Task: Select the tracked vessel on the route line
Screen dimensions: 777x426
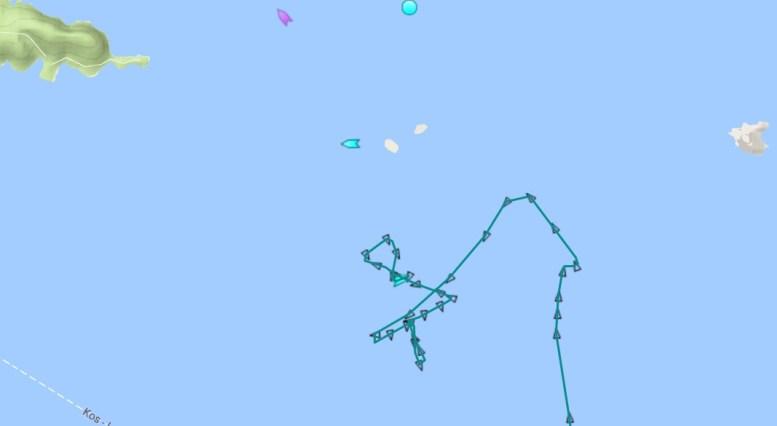Action: click(400, 280)
